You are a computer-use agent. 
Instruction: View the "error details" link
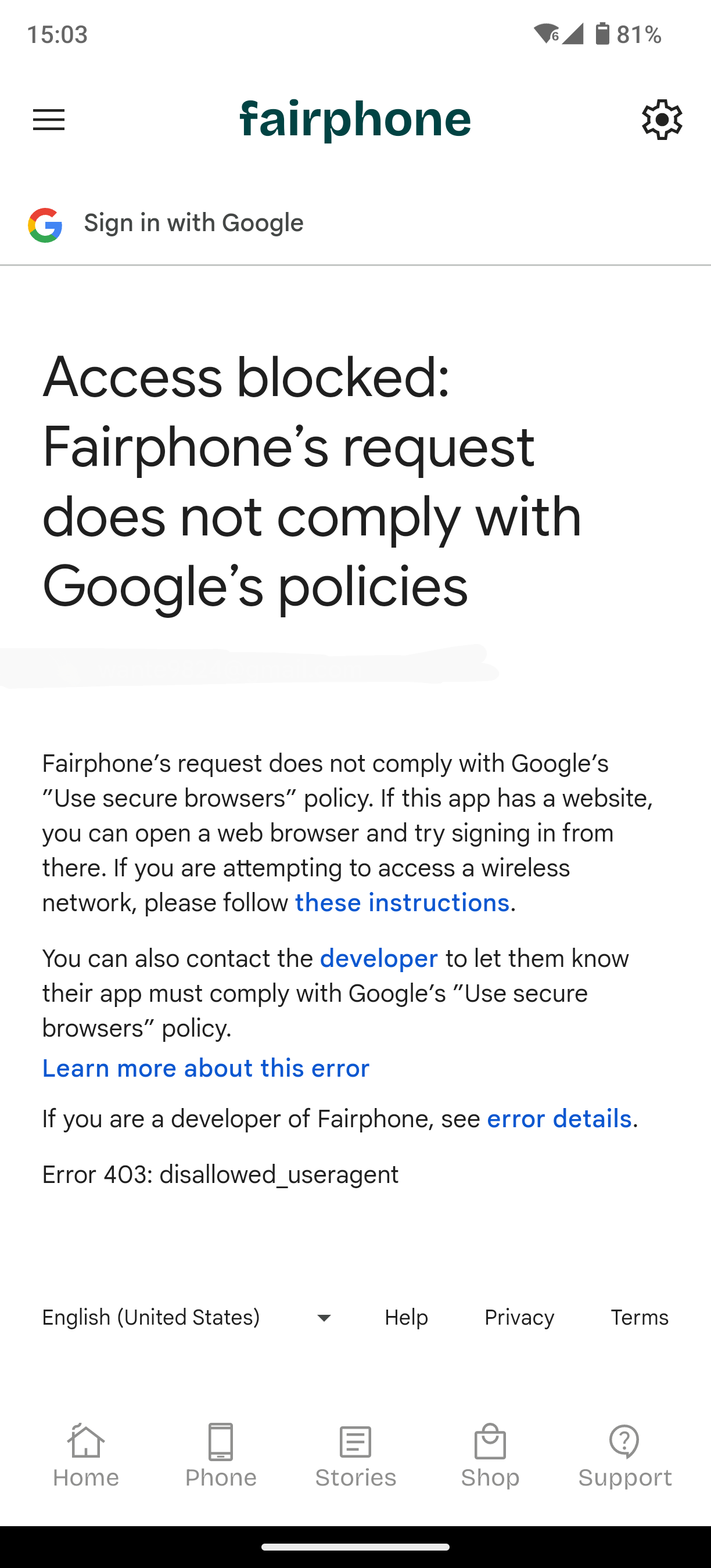tap(559, 1119)
